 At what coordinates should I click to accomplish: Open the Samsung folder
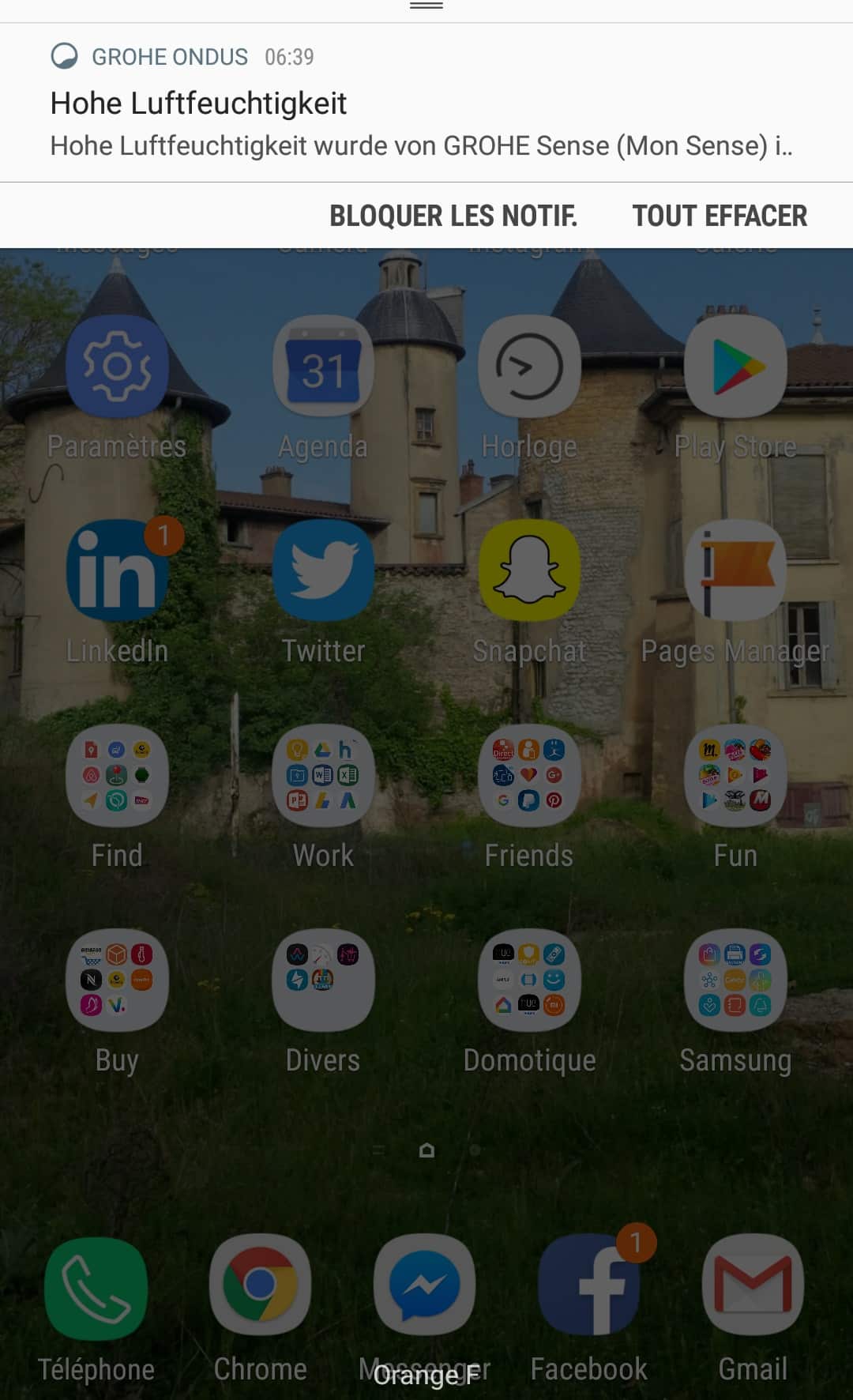pos(735,980)
